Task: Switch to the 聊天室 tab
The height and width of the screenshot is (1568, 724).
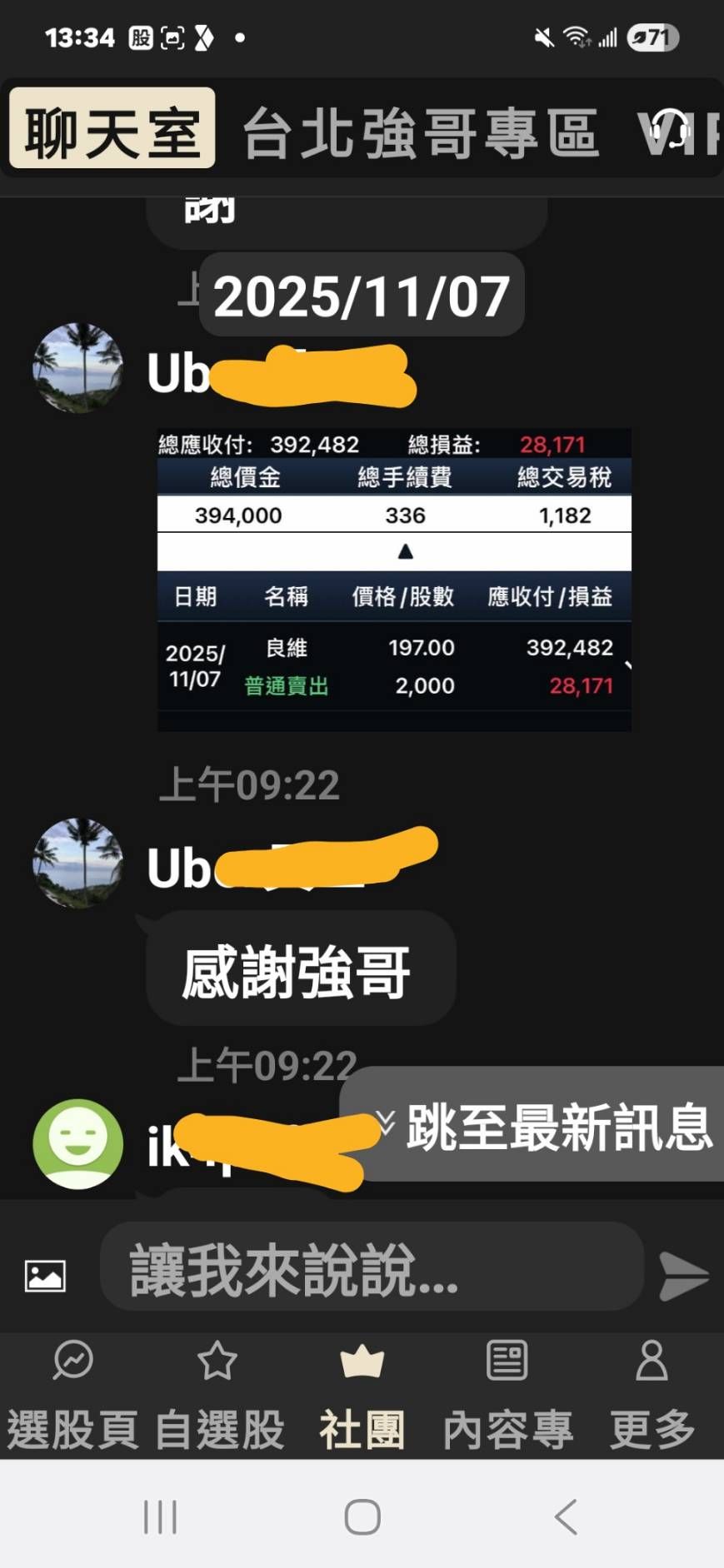Action: (x=112, y=130)
